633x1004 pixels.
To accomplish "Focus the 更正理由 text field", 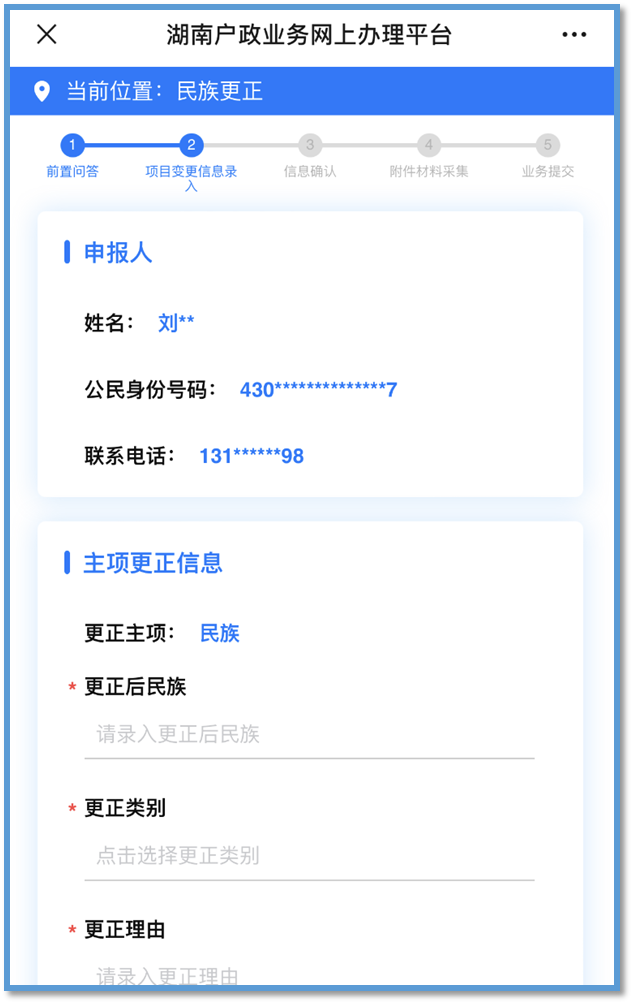I will pyautogui.click(x=308, y=975).
